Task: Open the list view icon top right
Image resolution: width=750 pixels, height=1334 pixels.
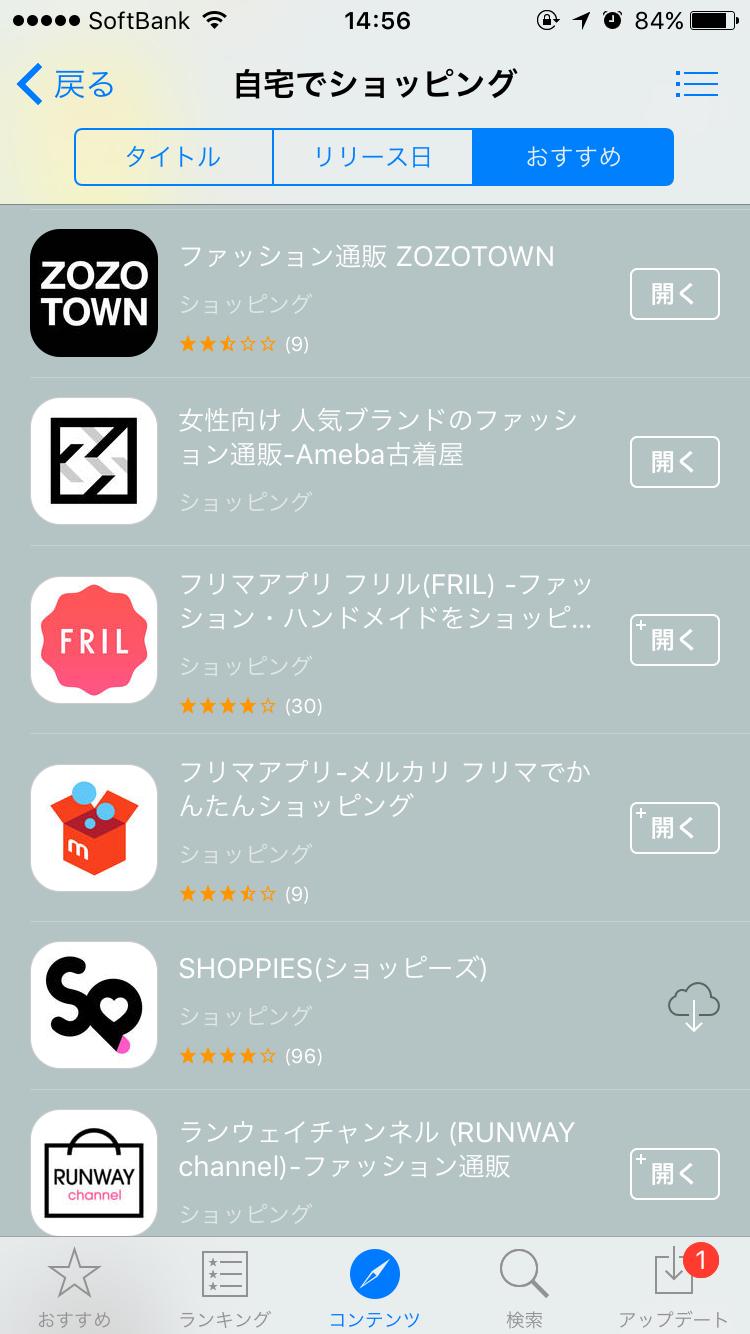Action: tap(697, 84)
